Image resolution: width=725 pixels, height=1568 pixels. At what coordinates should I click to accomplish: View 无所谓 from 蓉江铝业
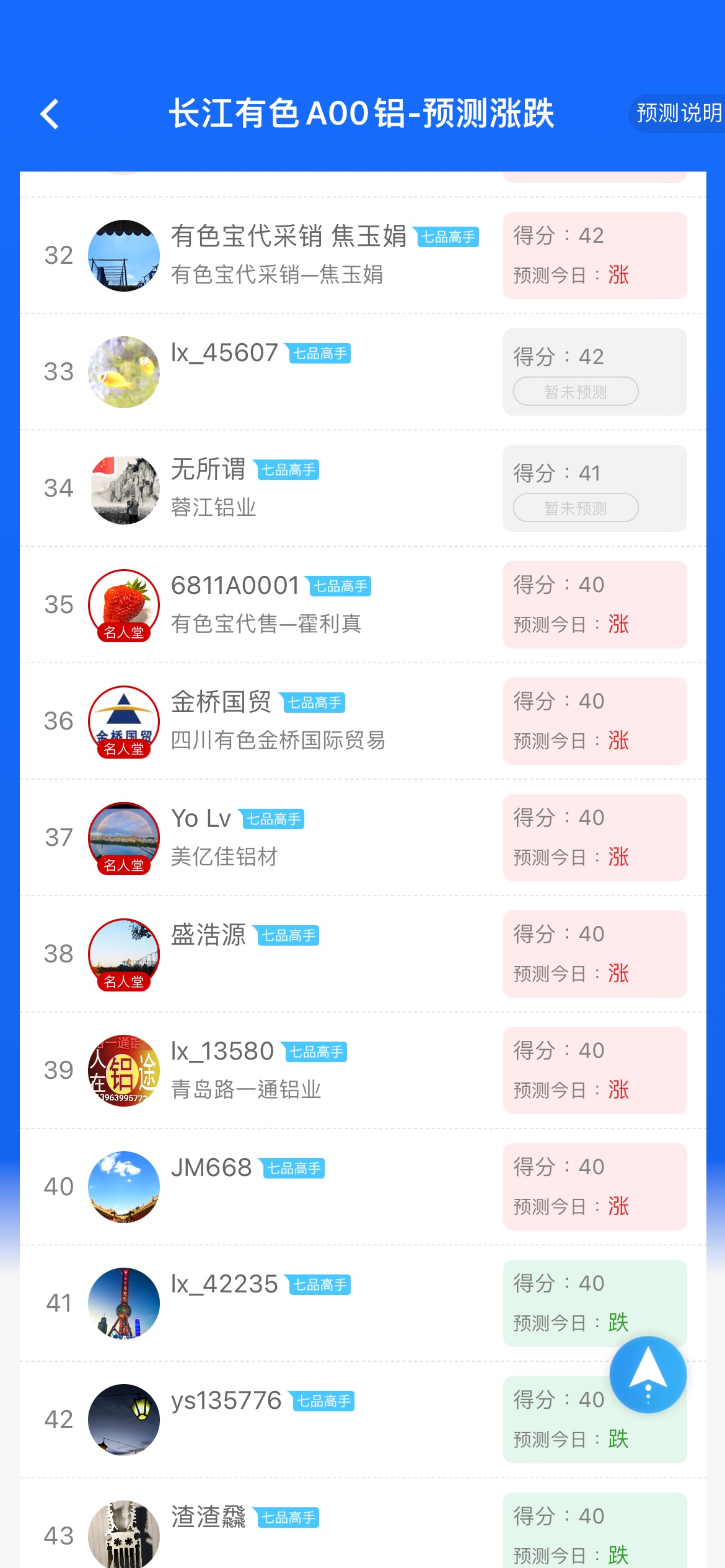click(x=363, y=488)
